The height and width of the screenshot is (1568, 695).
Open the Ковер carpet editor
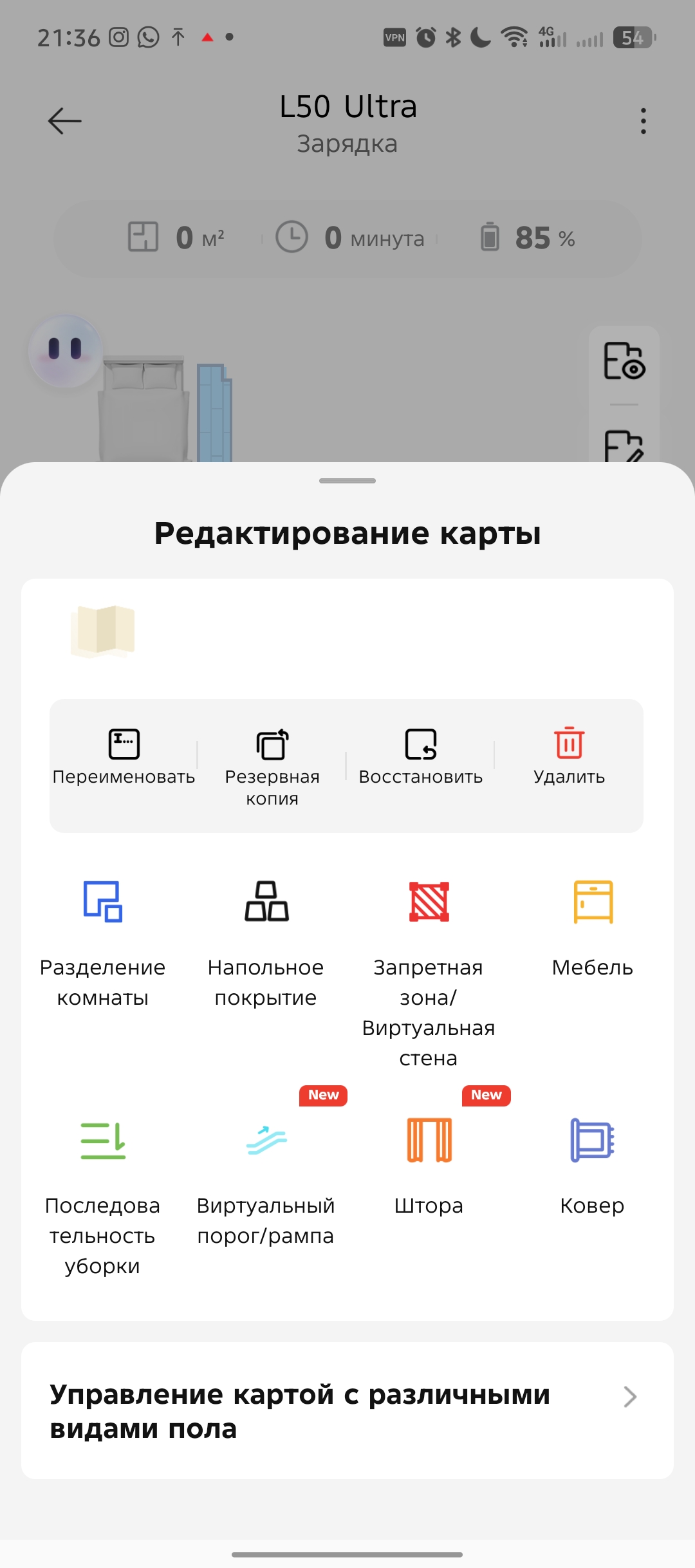click(592, 1165)
